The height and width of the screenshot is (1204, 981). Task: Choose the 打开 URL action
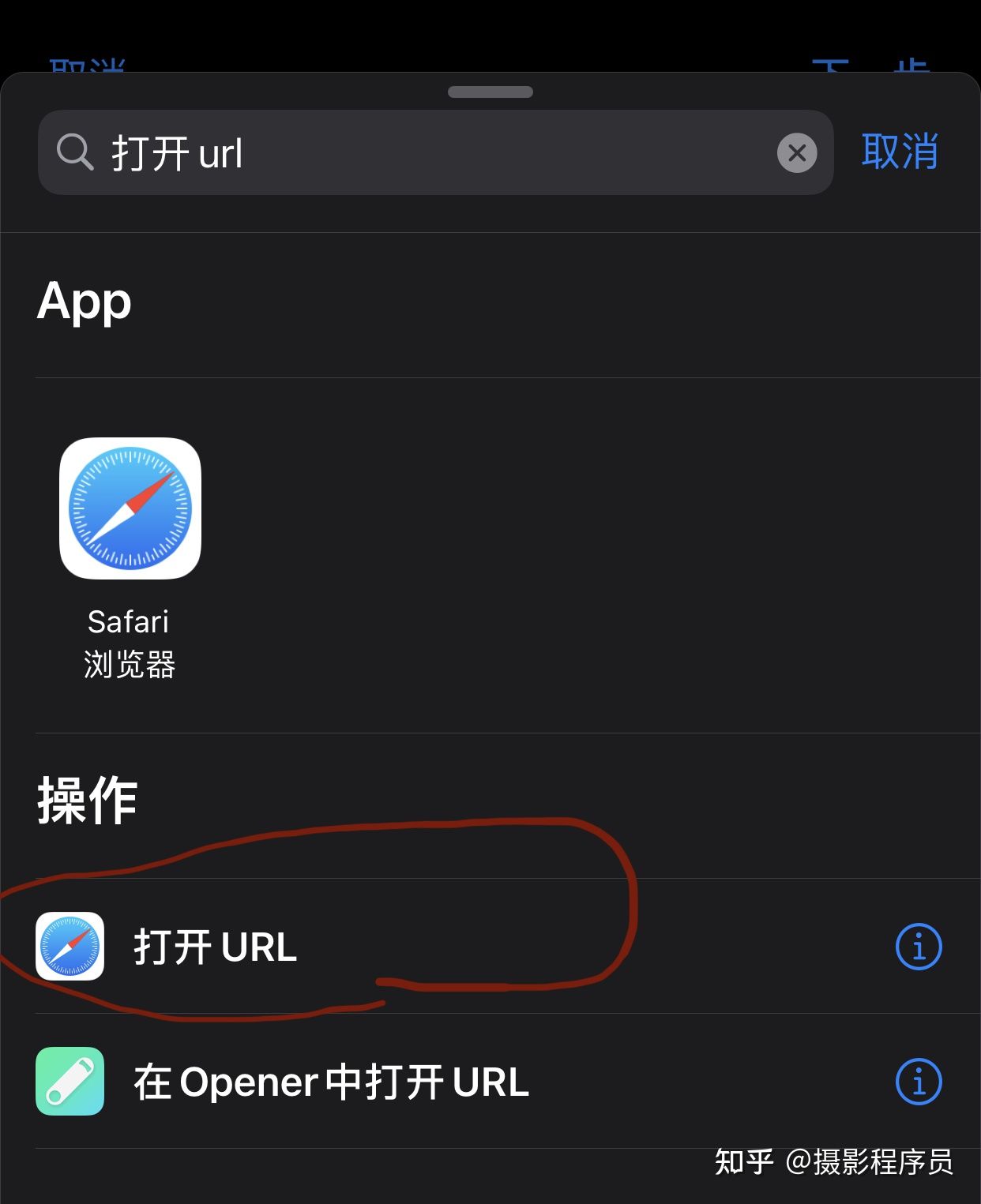click(215, 946)
